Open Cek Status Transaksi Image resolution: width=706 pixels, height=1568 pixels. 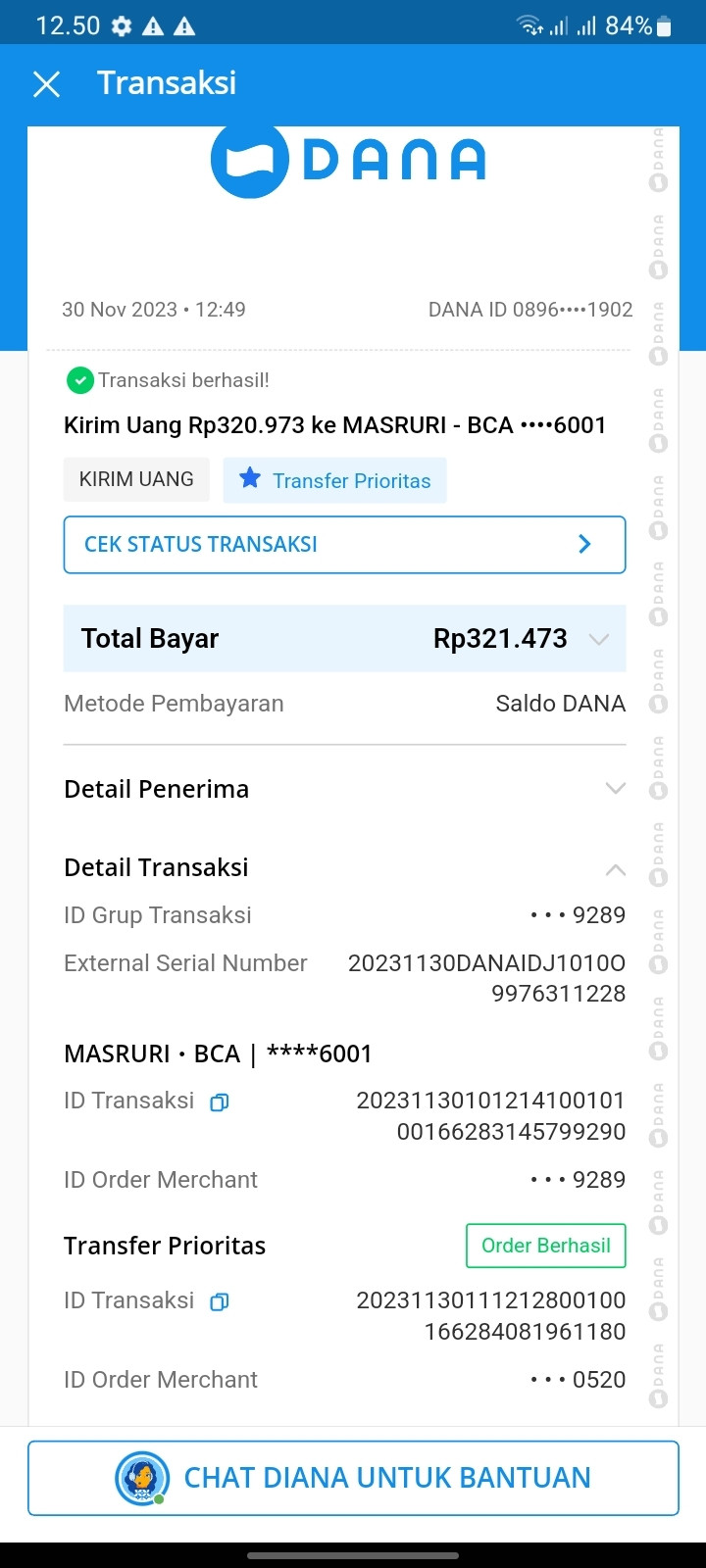344,545
